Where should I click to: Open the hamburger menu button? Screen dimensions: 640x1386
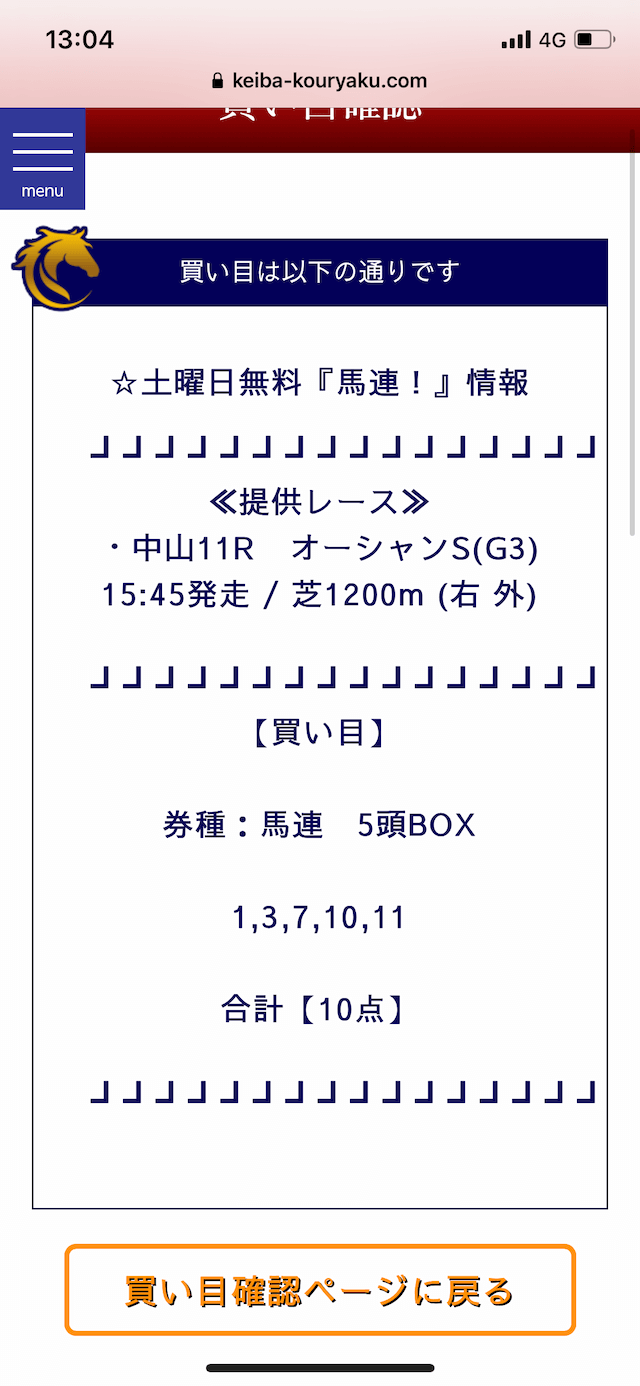point(42,159)
